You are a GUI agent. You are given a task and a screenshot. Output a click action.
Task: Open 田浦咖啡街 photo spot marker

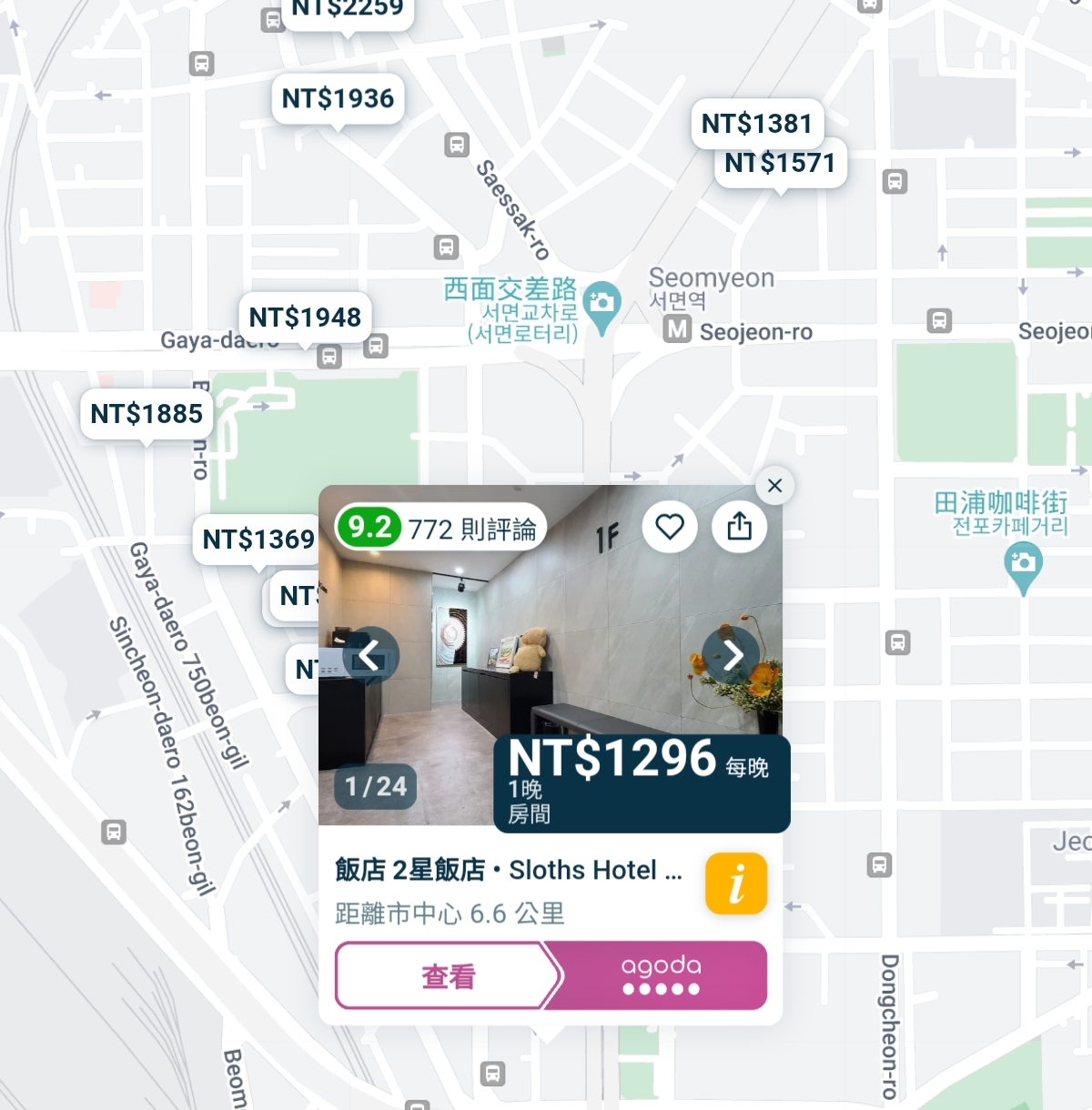pyautogui.click(x=1023, y=565)
